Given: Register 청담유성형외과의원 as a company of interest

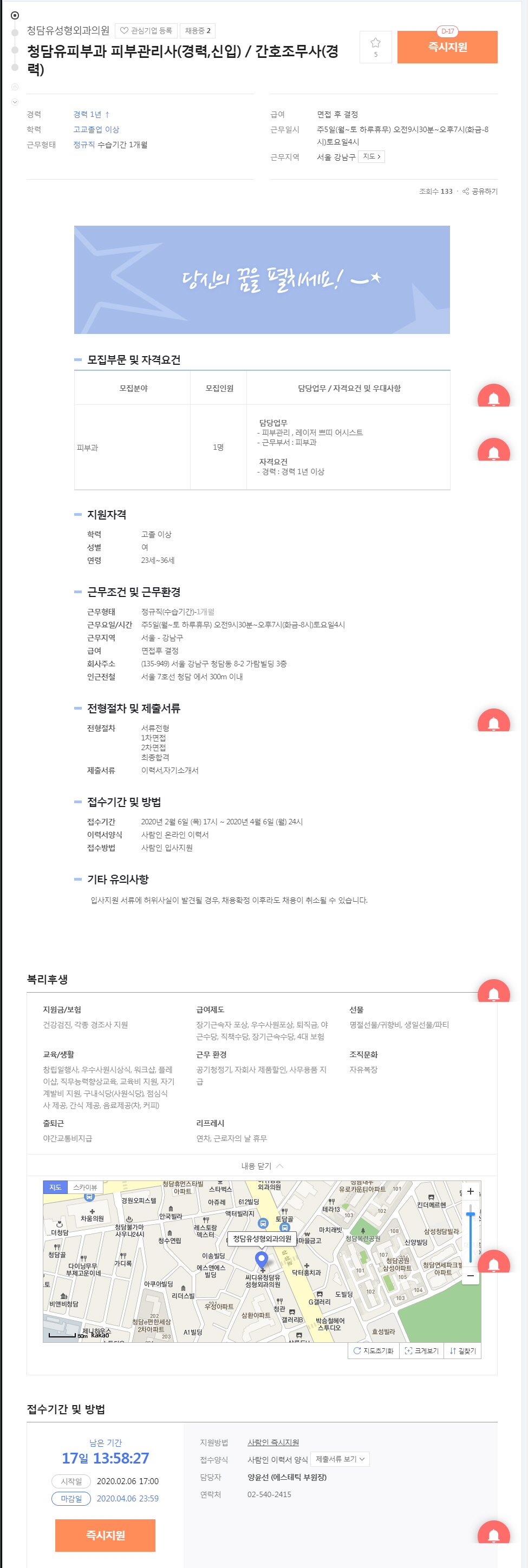Looking at the screenshot, I should click(146, 30).
